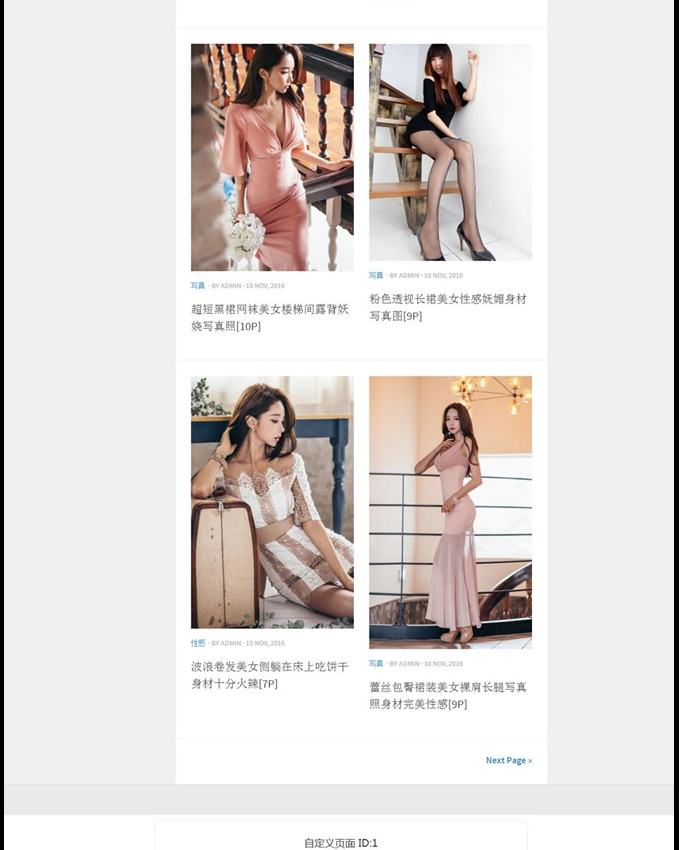Image resolution: width=679 pixels, height=850 pixels.
Task: Open the 写真 category above 超短黑裙网袜 title
Action: pos(198,286)
